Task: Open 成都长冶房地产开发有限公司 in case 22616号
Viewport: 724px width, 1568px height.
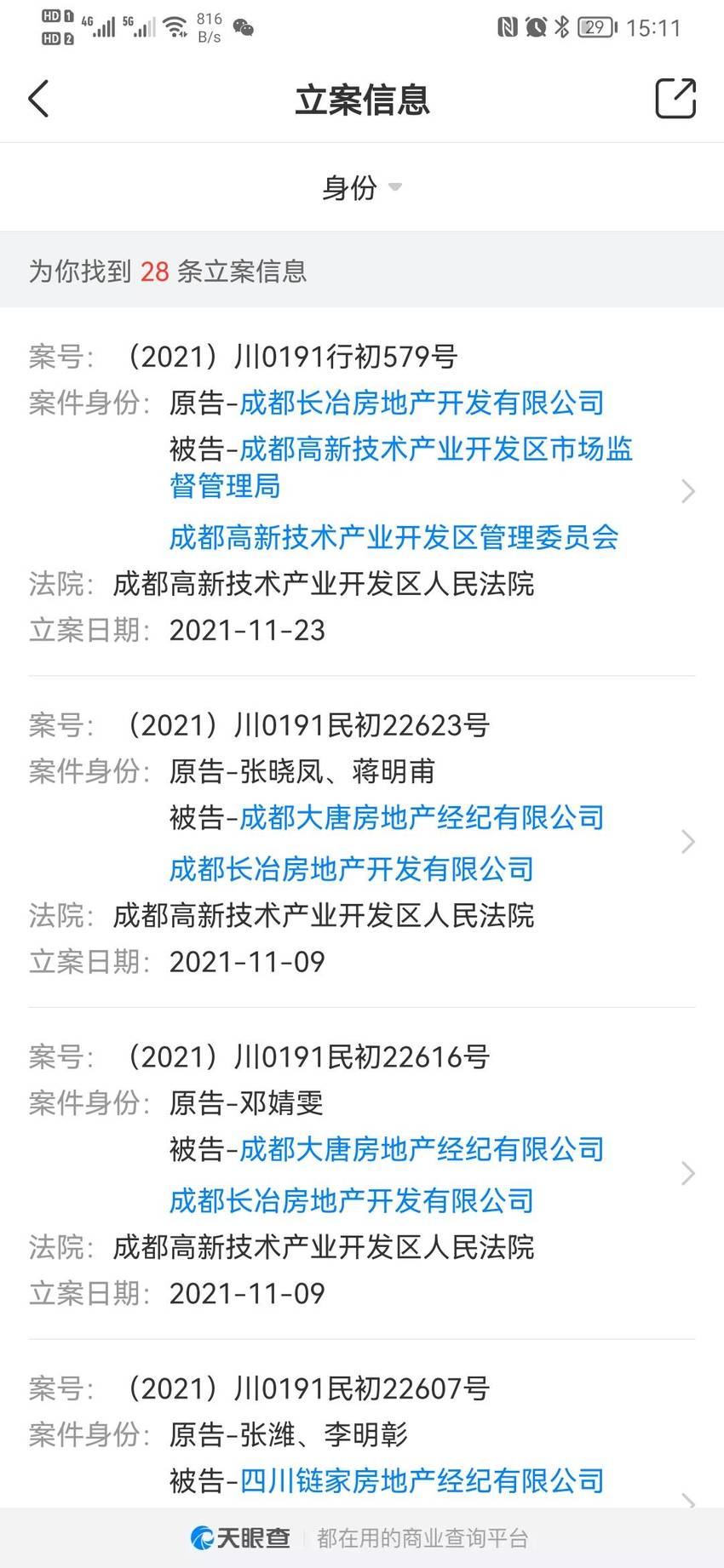Action: tap(352, 1201)
